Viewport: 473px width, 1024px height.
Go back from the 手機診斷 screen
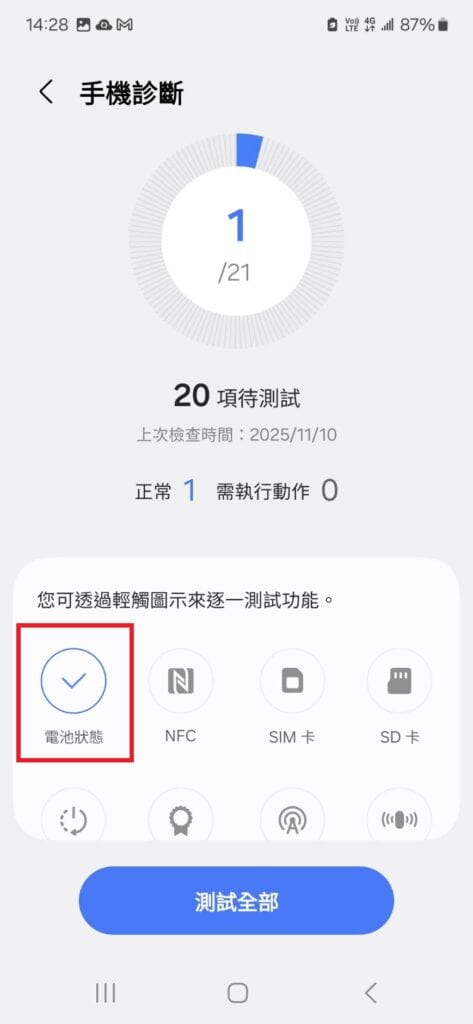pos(46,92)
